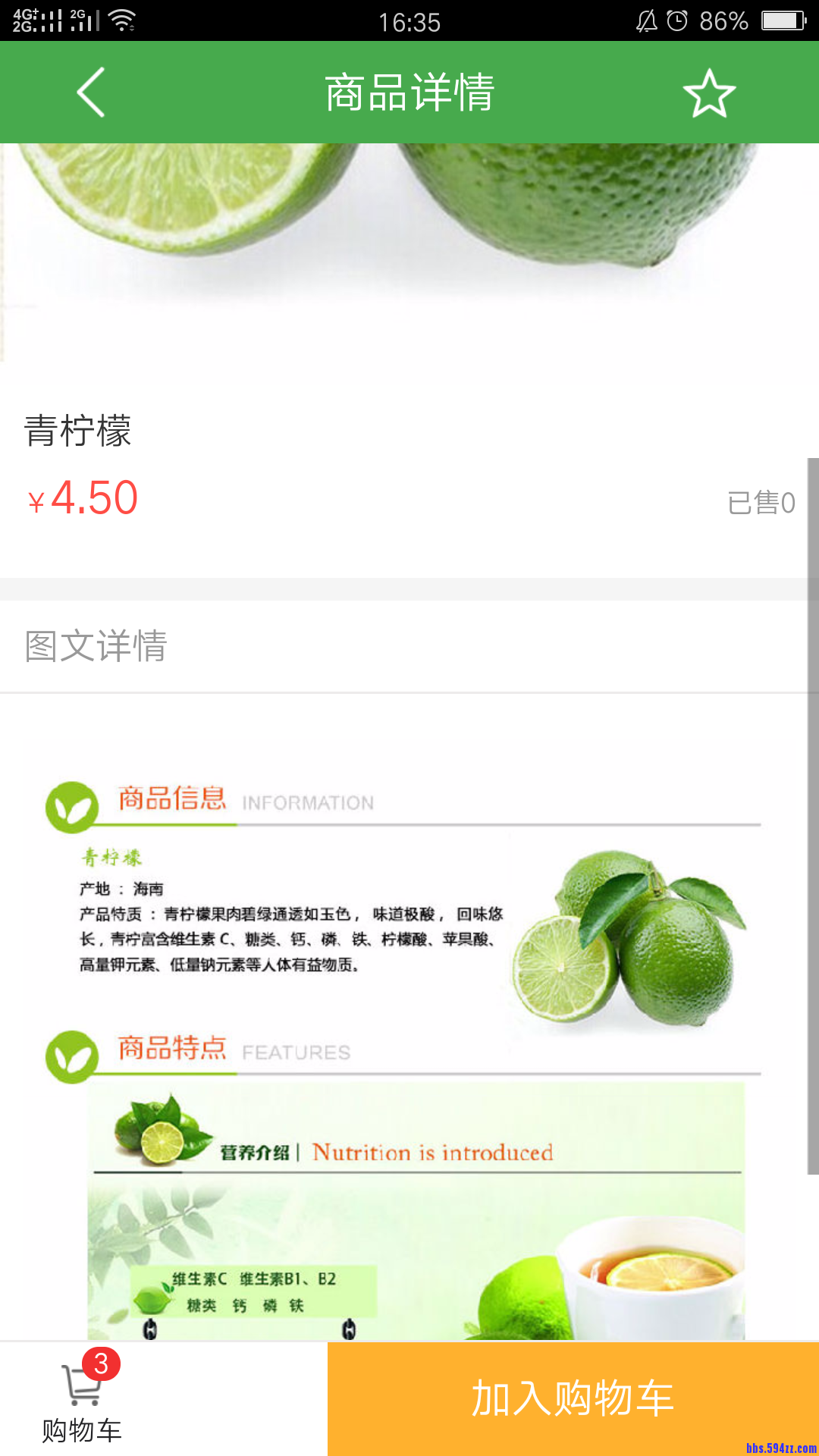This screenshot has width=819, height=1456.
Task: Tap the muted notification bell icon
Action: point(648,21)
